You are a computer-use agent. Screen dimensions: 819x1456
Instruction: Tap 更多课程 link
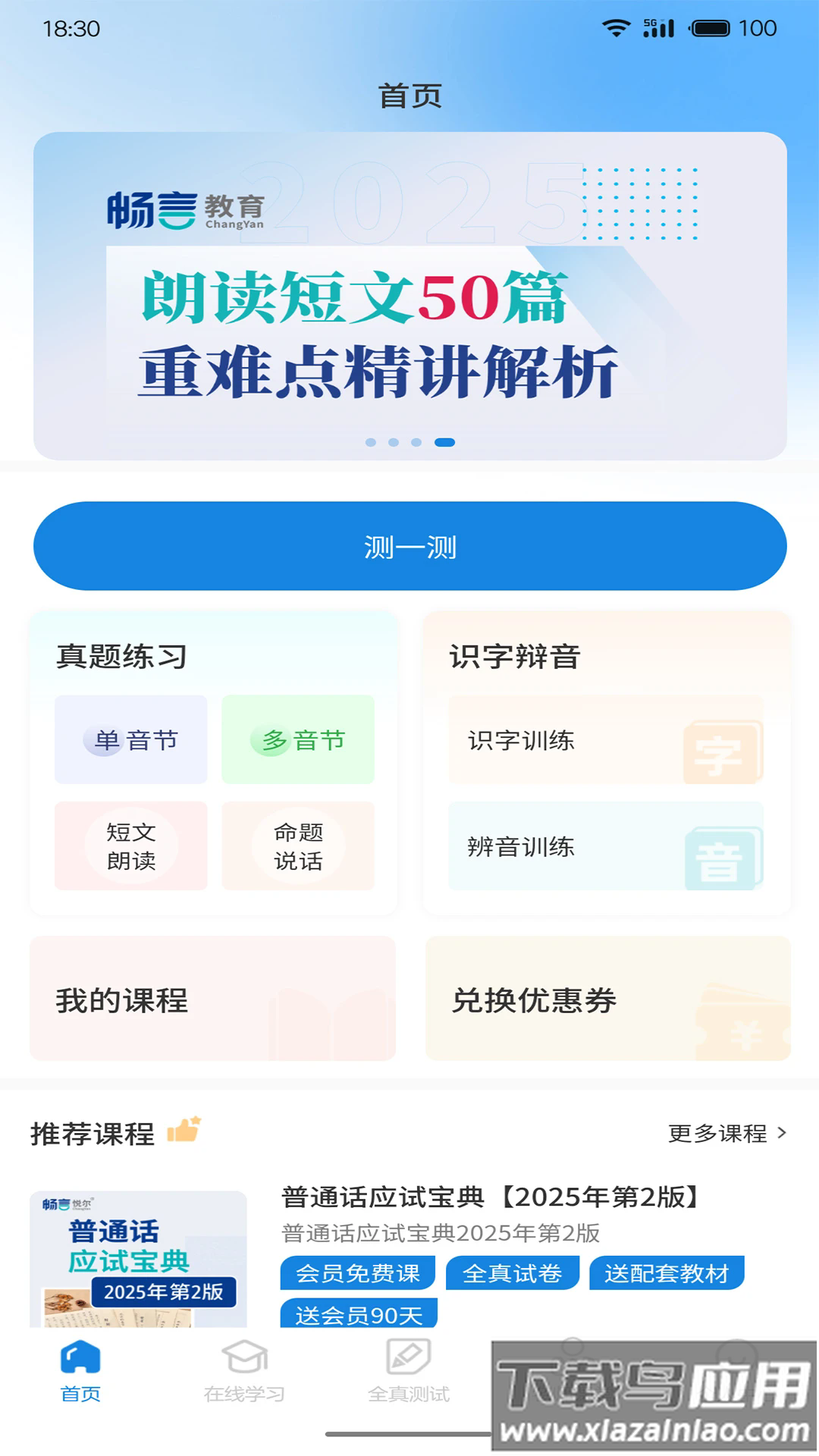click(x=726, y=1133)
